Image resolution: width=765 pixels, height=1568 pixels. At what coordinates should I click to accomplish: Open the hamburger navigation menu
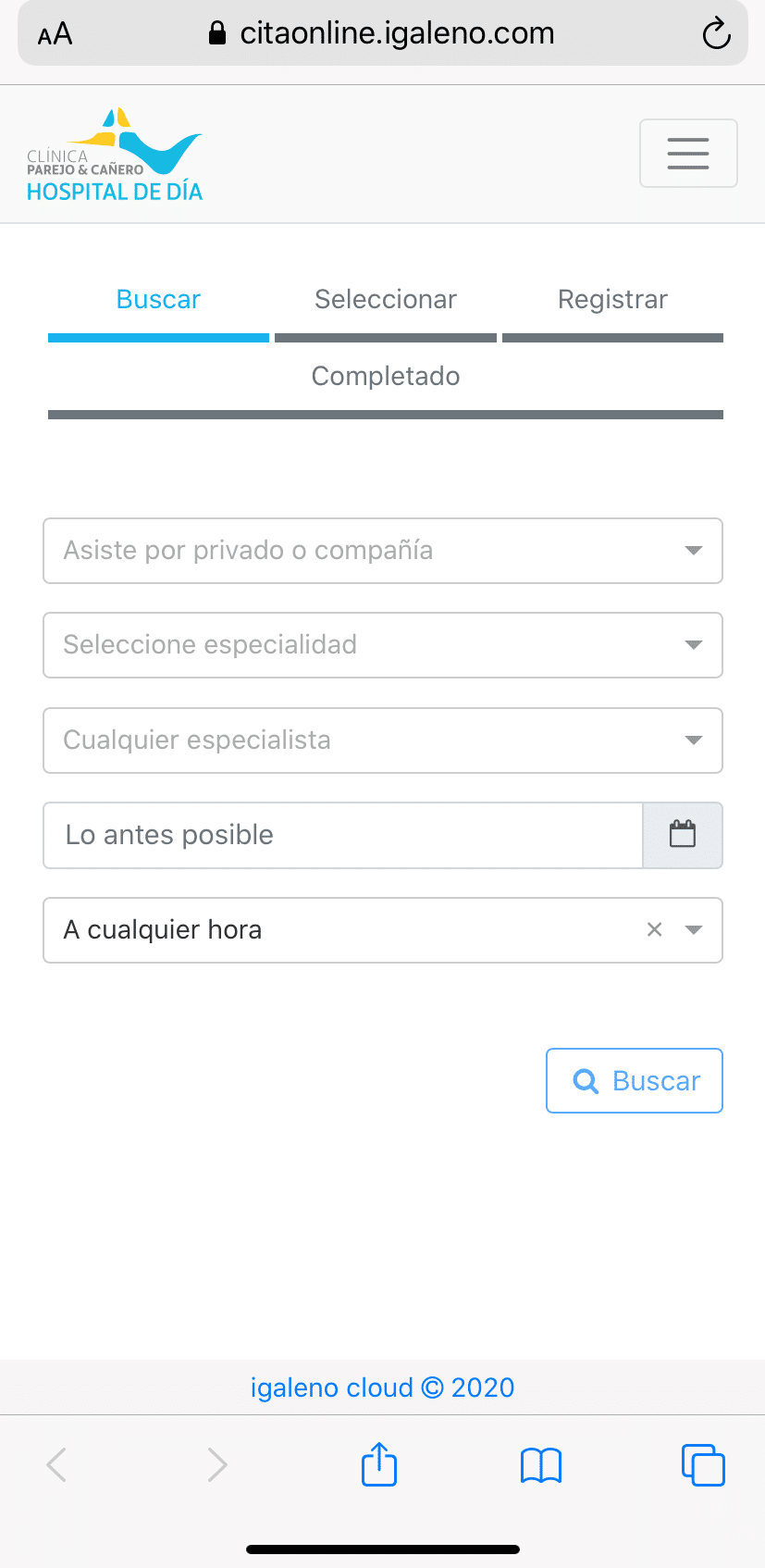(688, 154)
